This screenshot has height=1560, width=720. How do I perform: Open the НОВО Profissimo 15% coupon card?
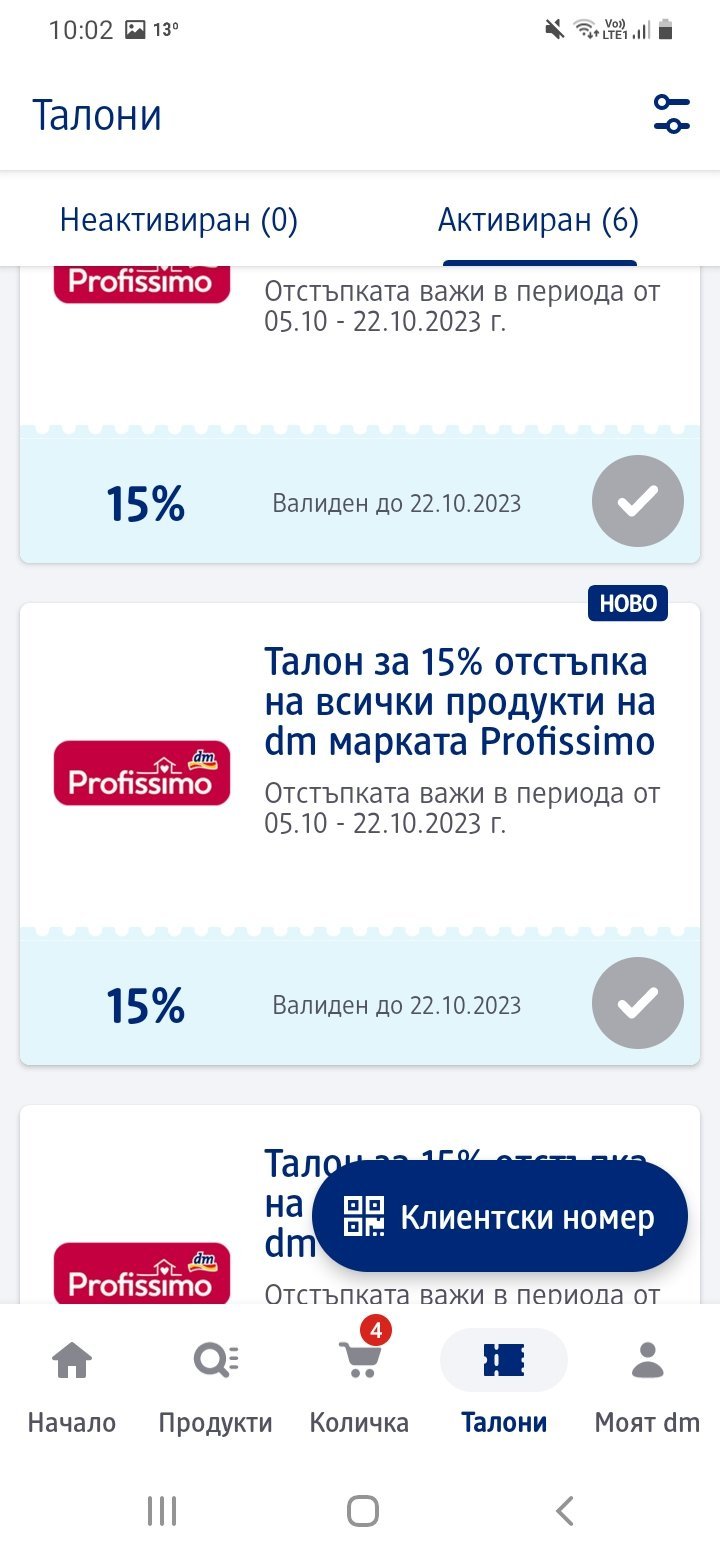pyautogui.click(x=360, y=834)
